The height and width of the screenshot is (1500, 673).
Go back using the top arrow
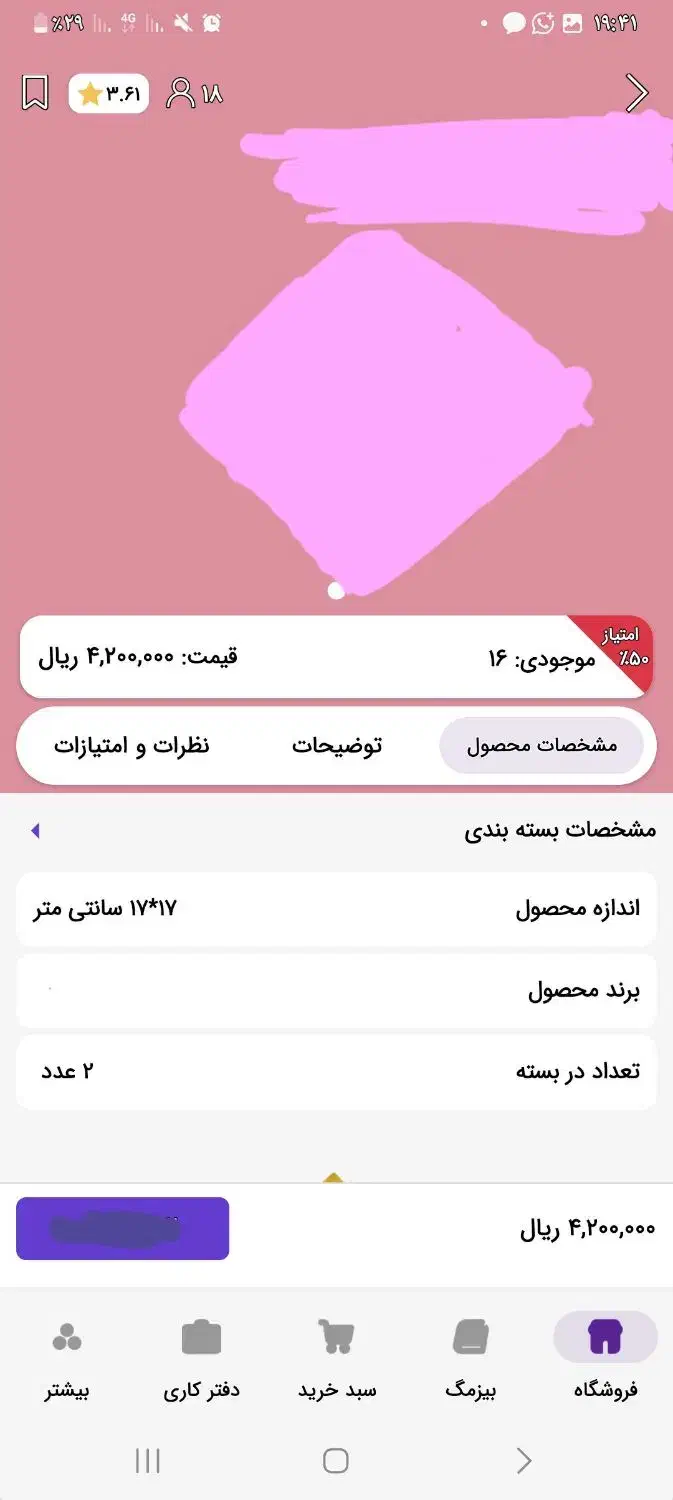[x=637, y=93]
